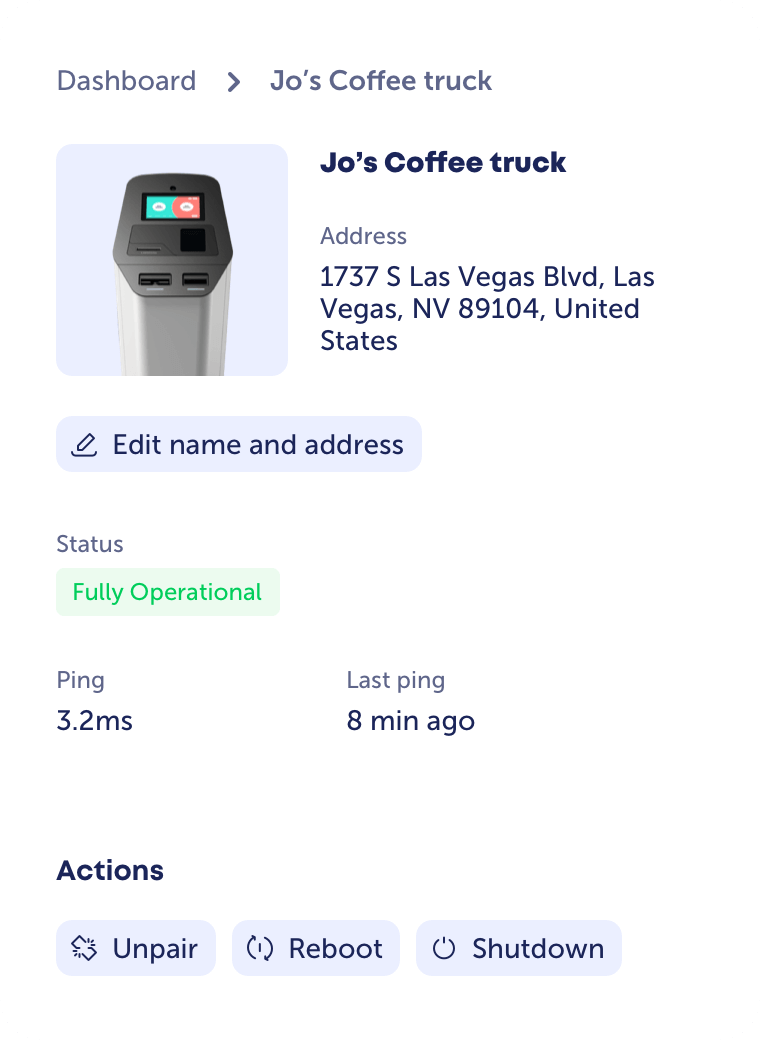Unpair this machine
This screenshot has width=760, height=1040.
point(135,948)
